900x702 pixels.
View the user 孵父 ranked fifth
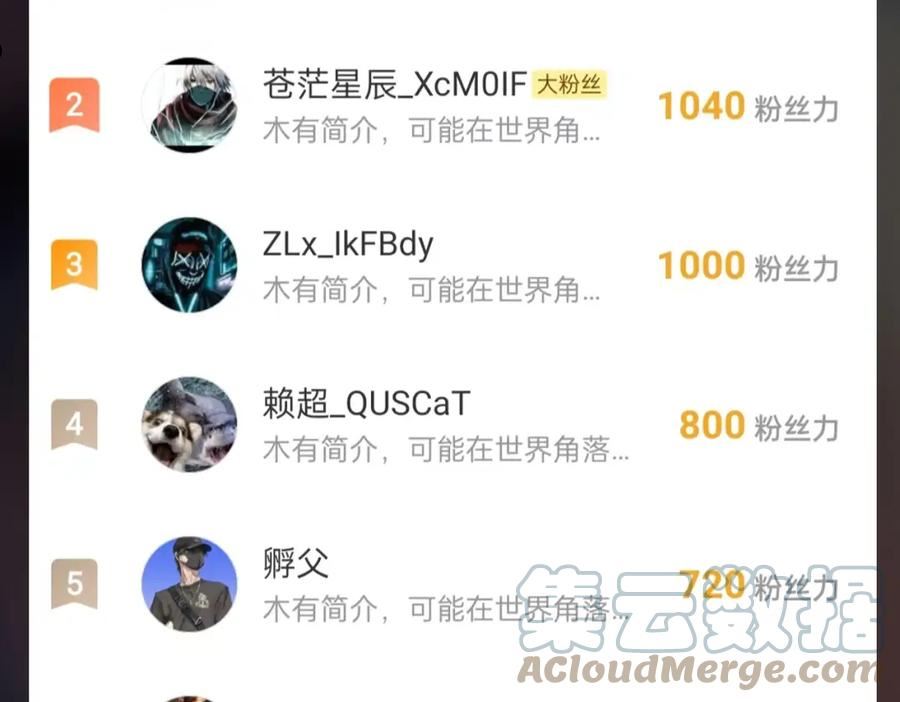pos(452,584)
